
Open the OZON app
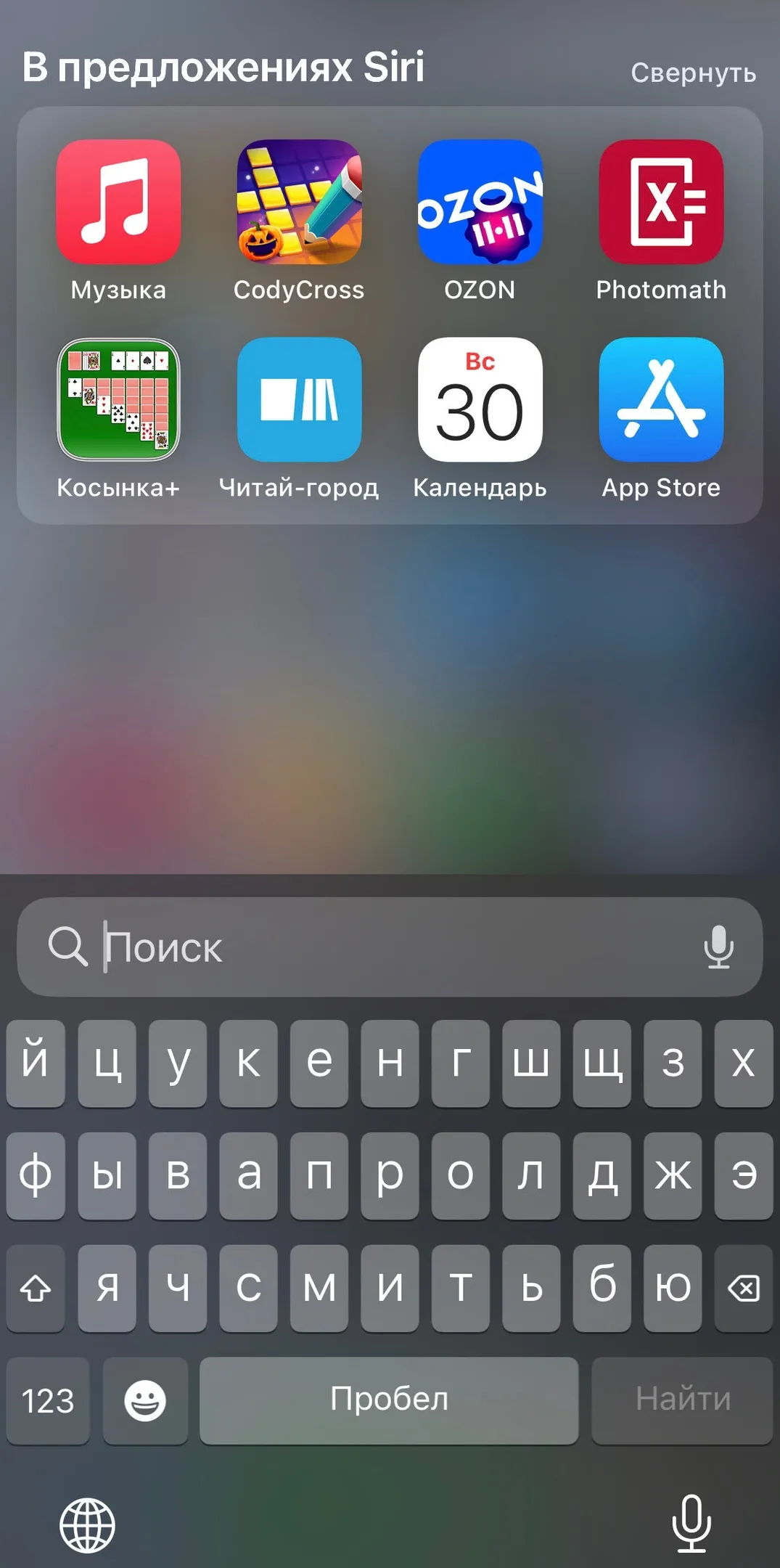tap(480, 202)
